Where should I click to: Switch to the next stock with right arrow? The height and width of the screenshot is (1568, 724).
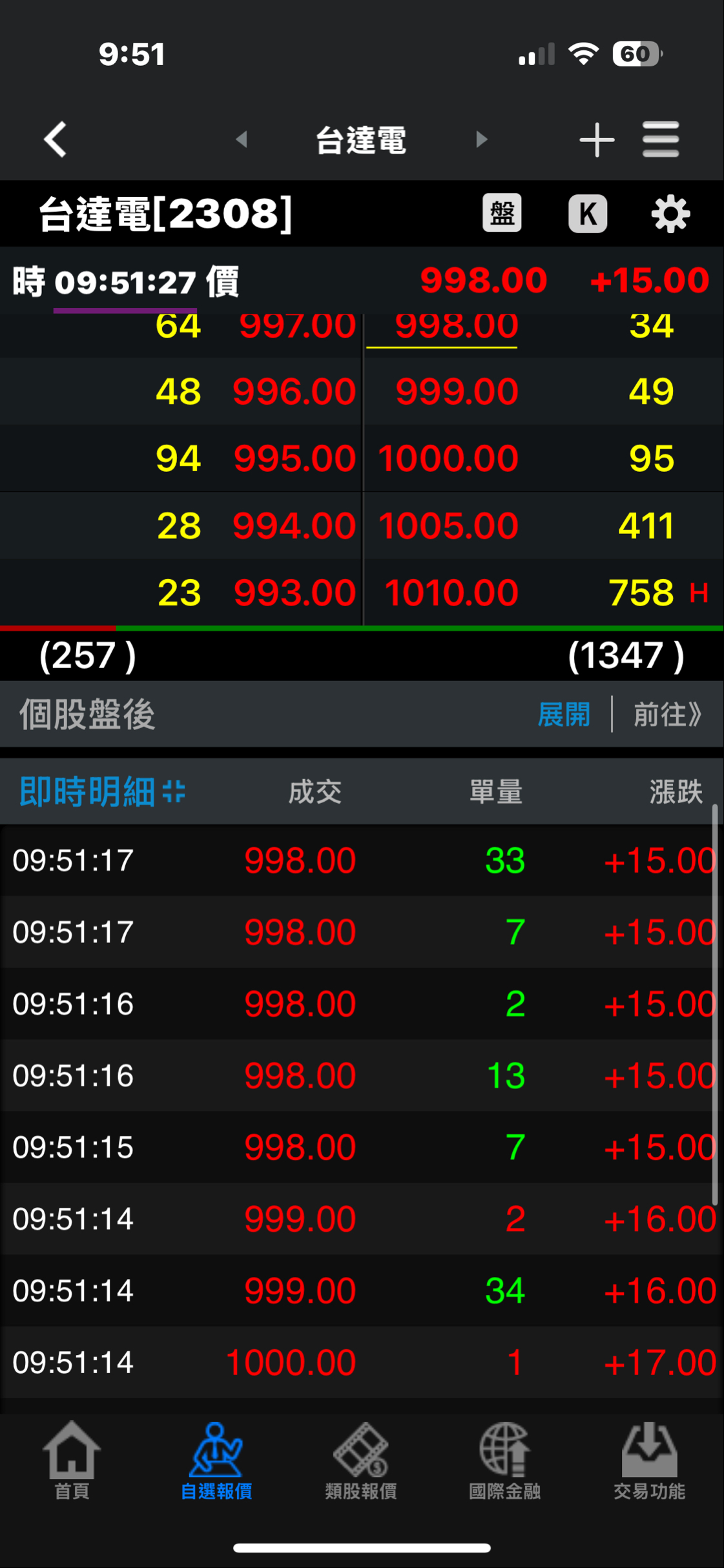tap(481, 139)
